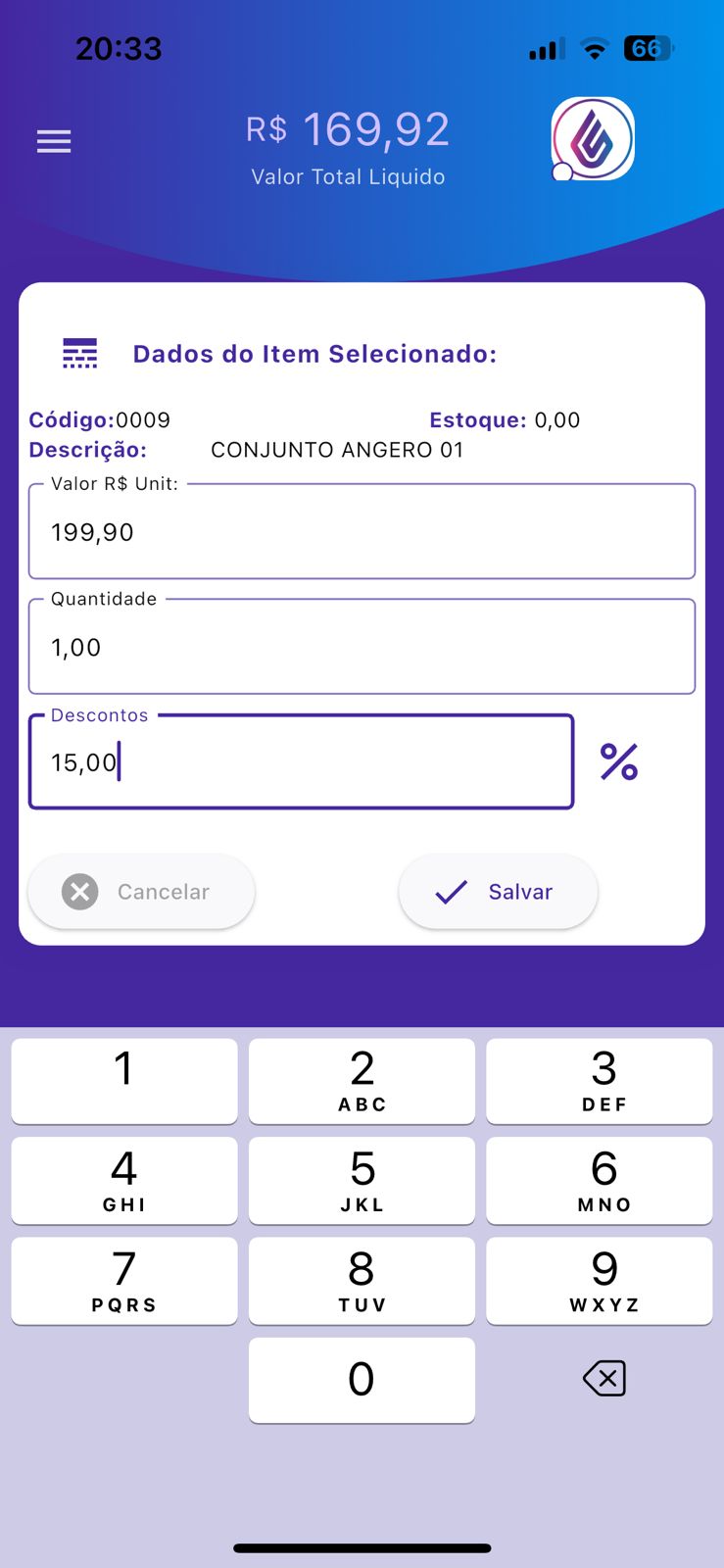724x1568 pixels.
Task: Click the CONJUNTO ANGERO 01 description
Action: (337, 450)
